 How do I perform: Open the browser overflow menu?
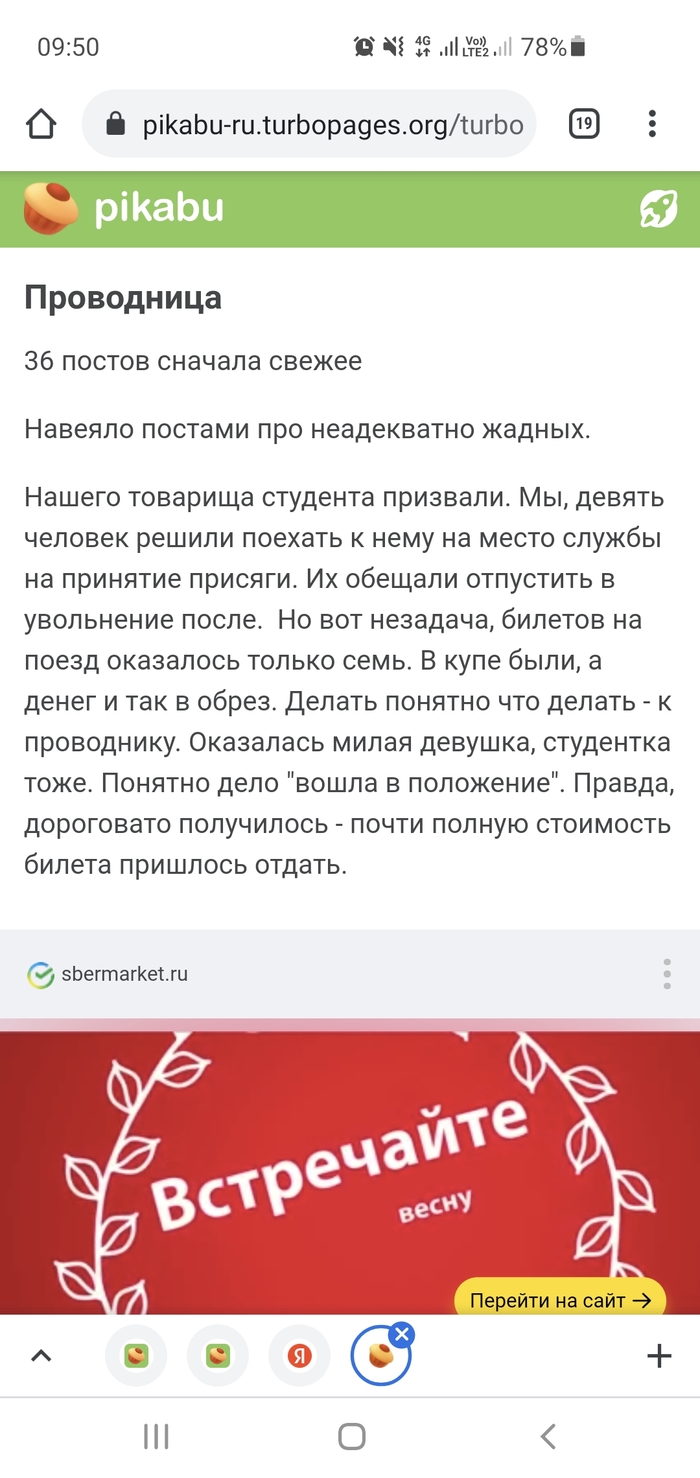652,124
